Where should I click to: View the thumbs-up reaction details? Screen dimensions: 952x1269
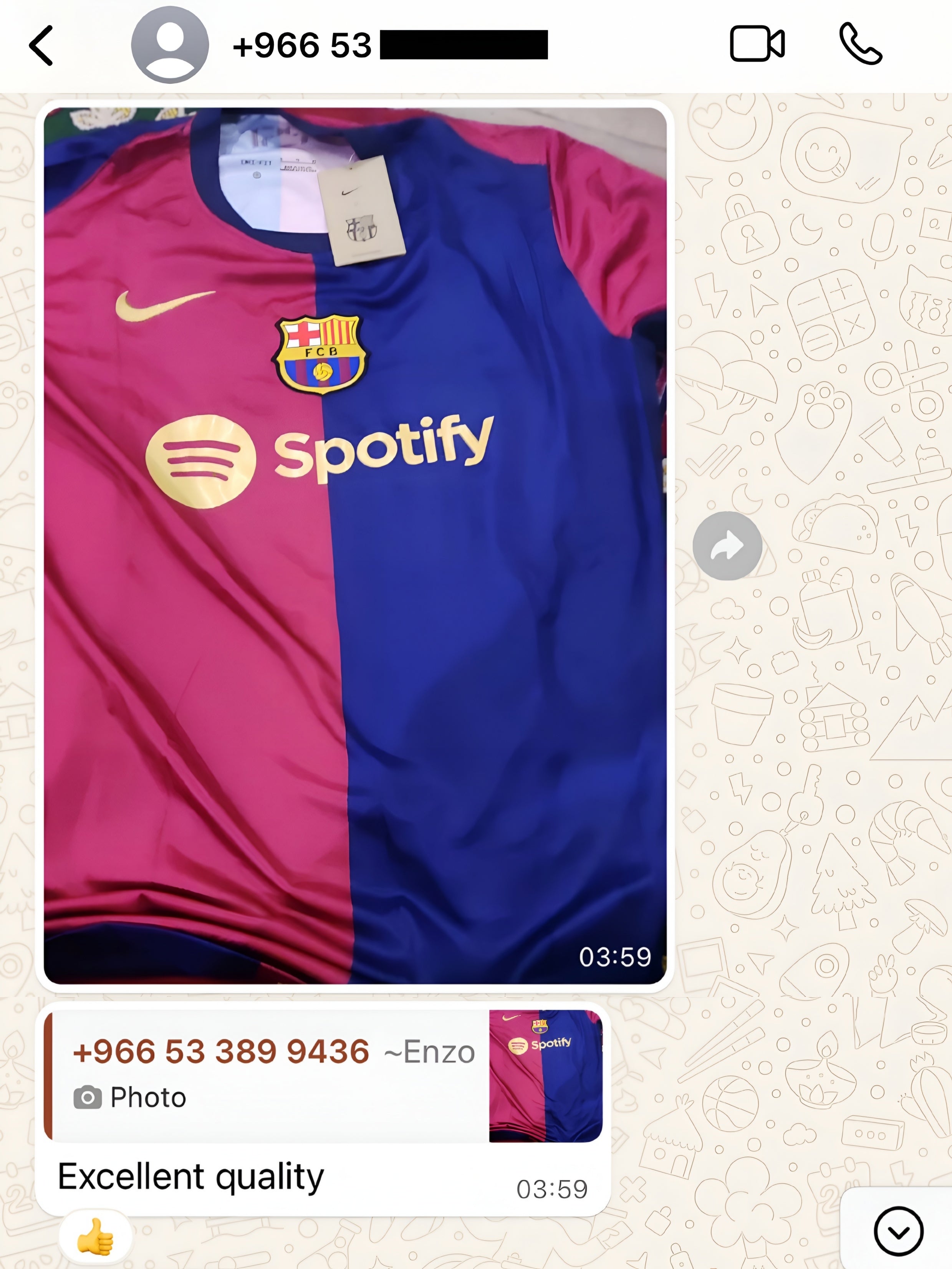coord(95,1238)
